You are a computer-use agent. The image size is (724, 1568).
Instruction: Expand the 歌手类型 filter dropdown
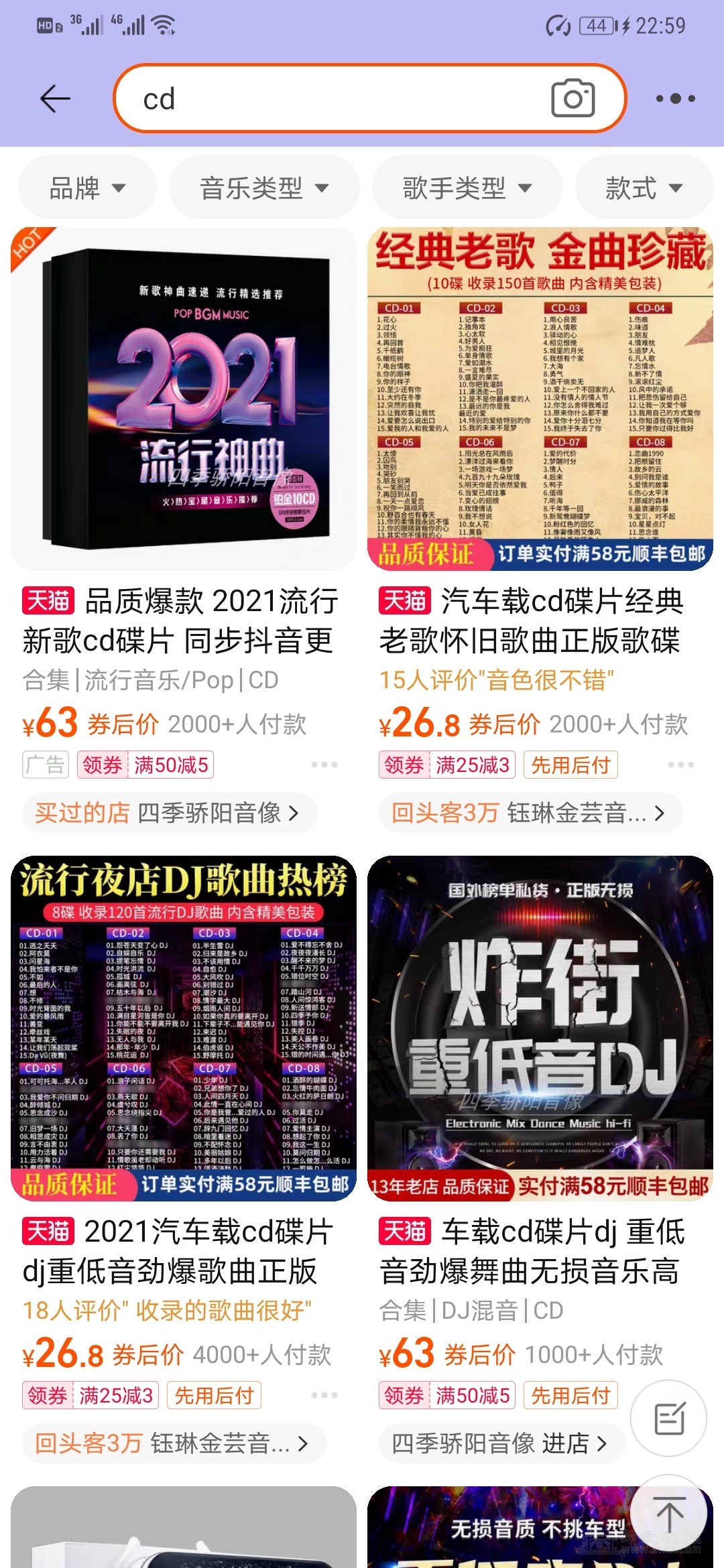point(467,188)
